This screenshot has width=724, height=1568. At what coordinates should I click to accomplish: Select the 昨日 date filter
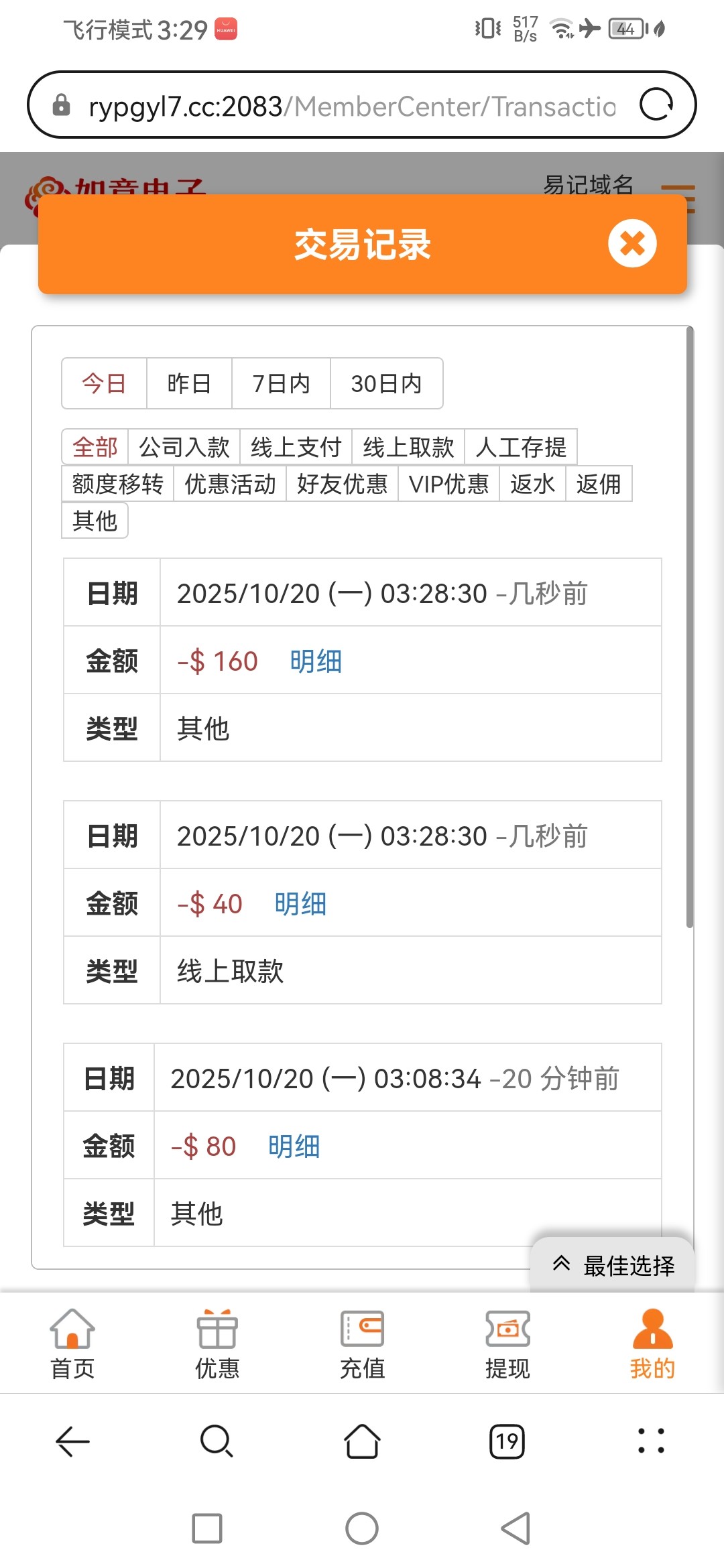(x=189, y=383)
